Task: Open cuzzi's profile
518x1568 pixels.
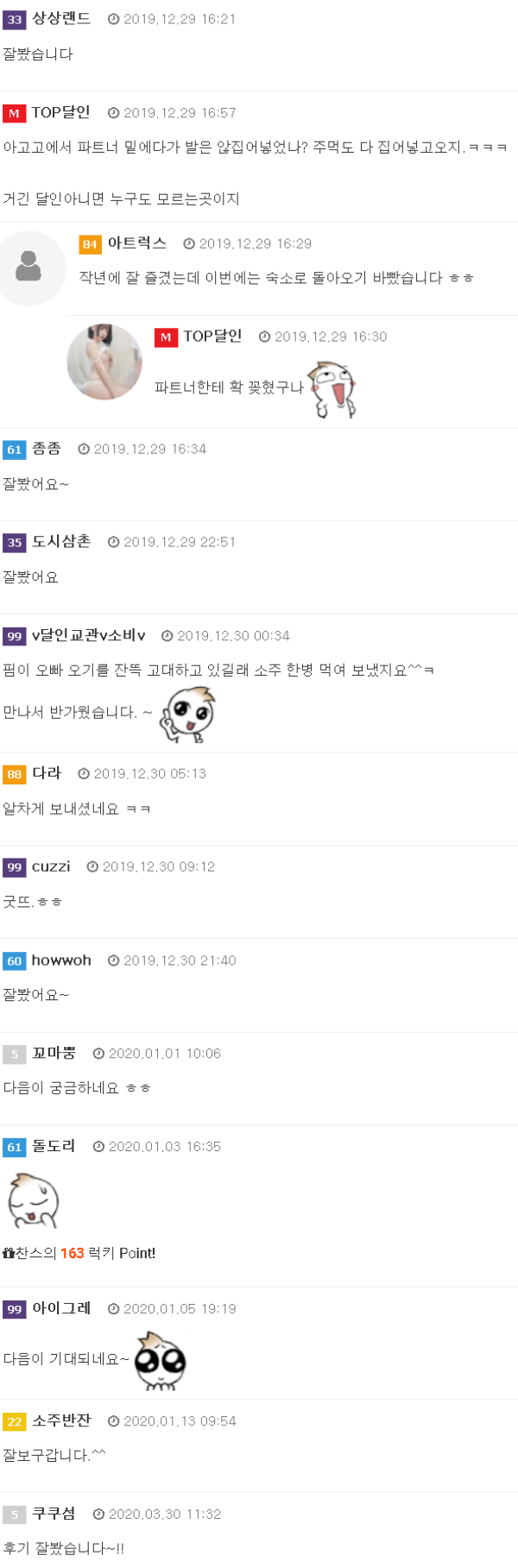Action: point(51,866)
